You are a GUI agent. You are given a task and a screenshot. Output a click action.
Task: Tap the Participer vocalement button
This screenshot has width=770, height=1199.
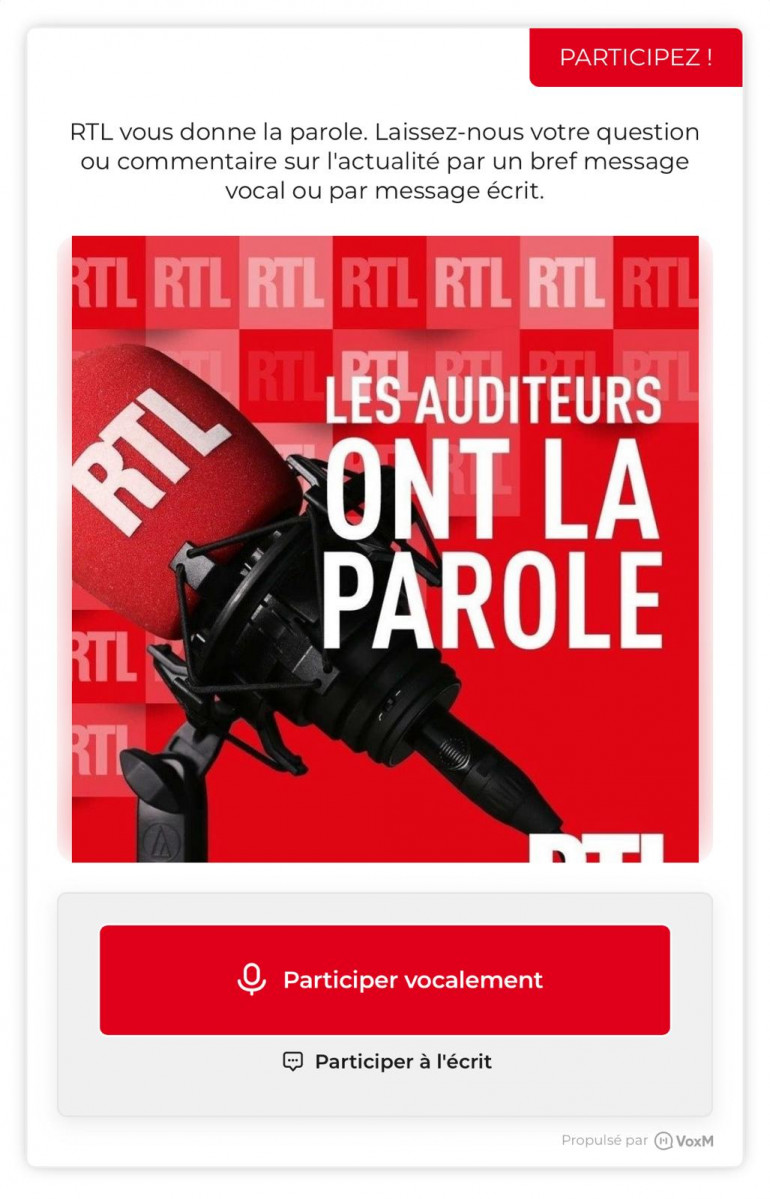pyautogui.click(x=385, y=979)
